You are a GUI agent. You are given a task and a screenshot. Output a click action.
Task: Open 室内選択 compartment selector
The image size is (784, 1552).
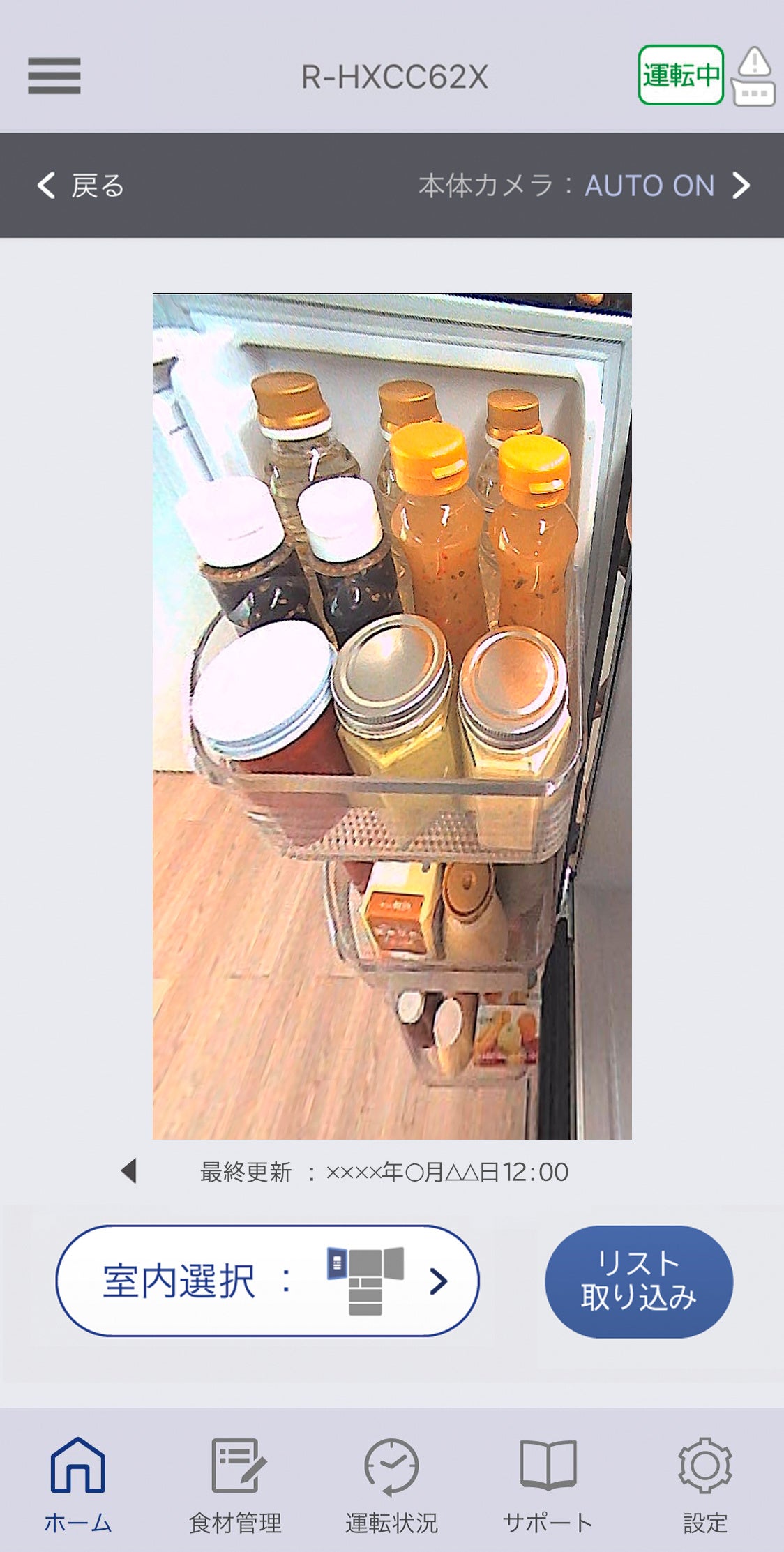pyautogui.click(x=267, y=1281)
